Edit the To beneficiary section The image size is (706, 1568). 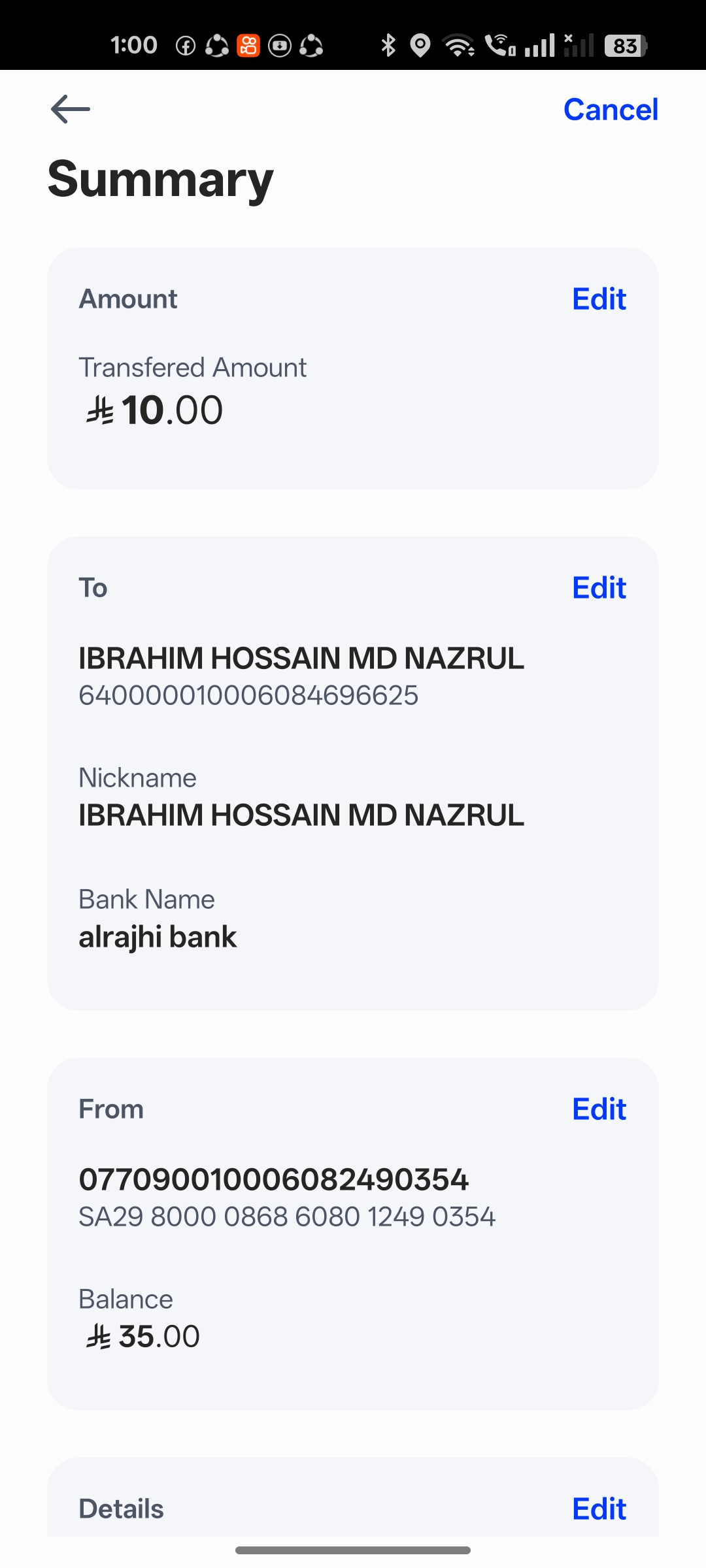(x=599, y=588)
